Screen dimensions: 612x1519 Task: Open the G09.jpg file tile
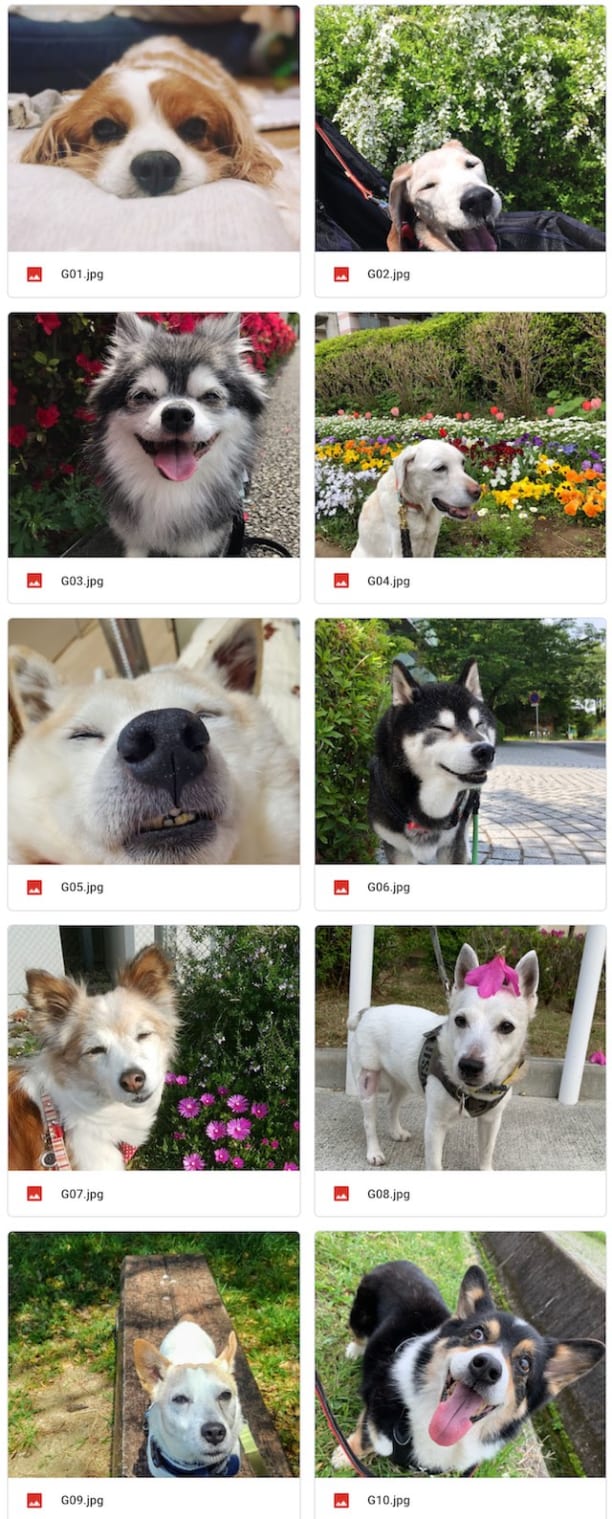(153, 1354)
